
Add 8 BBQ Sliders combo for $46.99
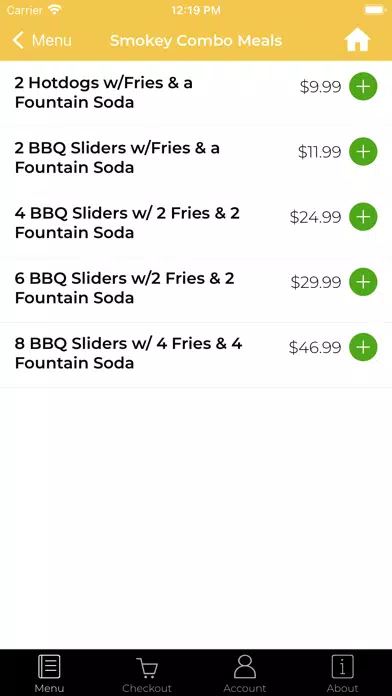[x=363, y=347]
